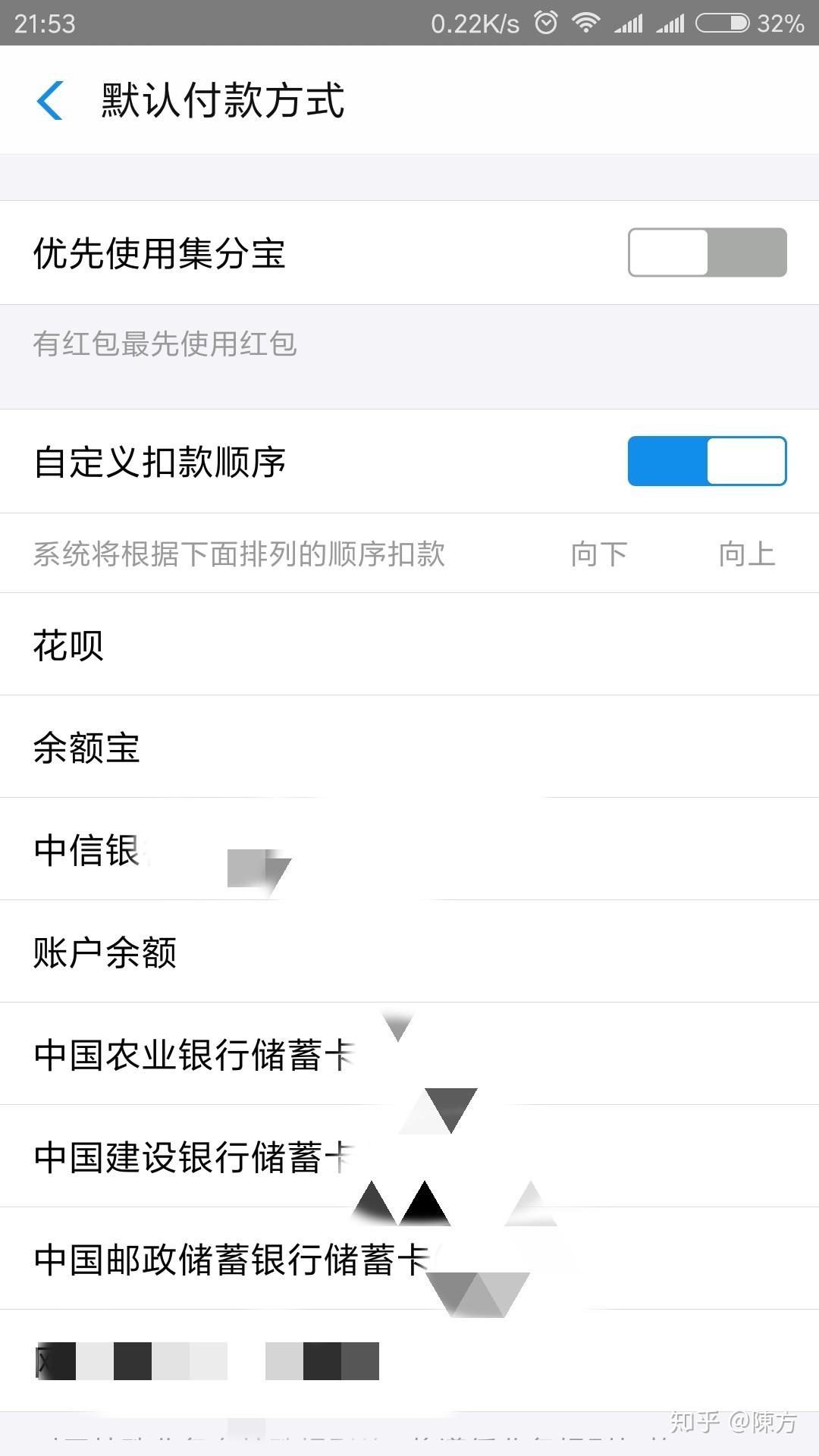Click the back arrow to return
The image size is (819, 1456).
[x=49, y=101]
